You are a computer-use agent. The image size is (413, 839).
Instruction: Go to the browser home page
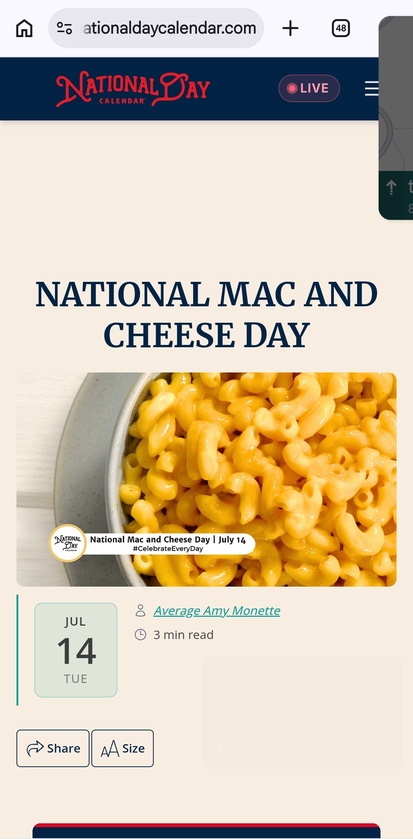24,28
